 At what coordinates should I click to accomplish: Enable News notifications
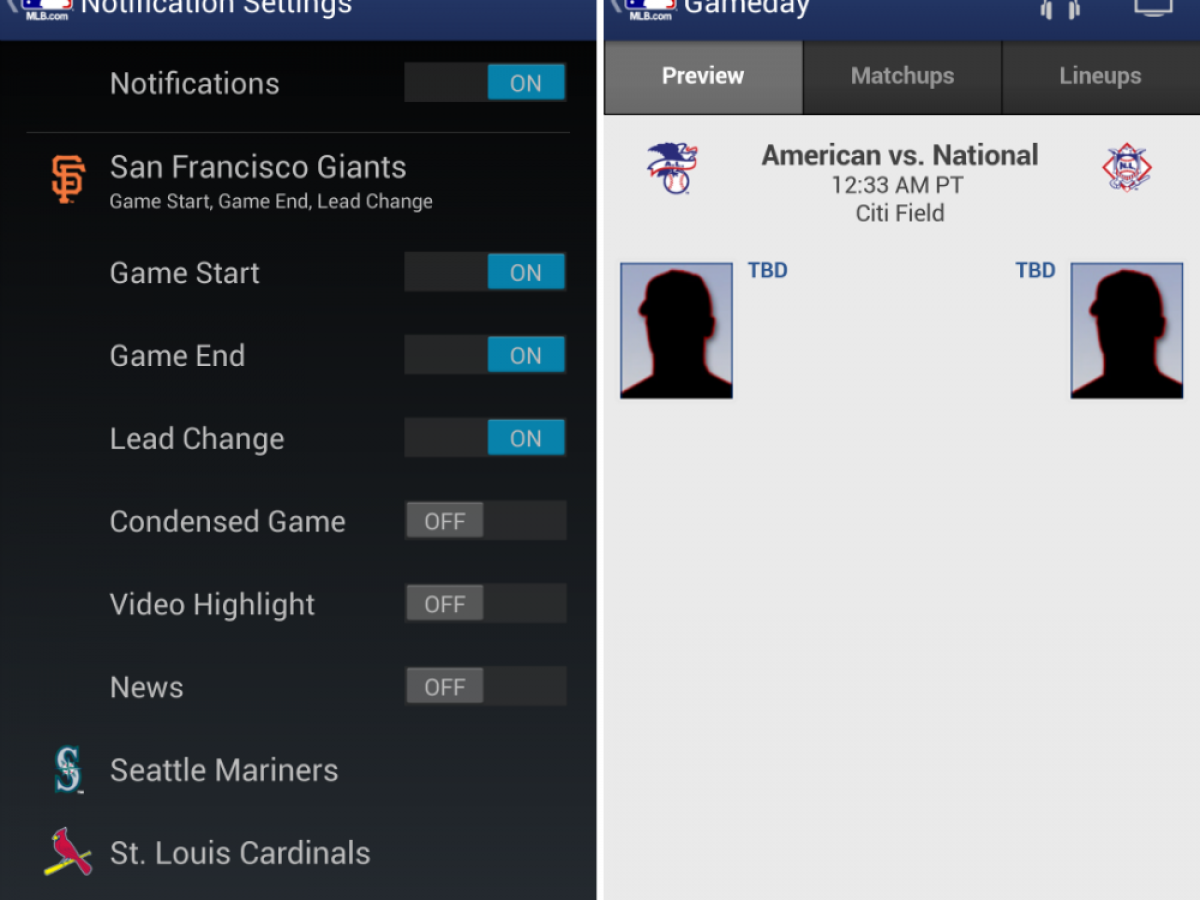pos(485,687)
